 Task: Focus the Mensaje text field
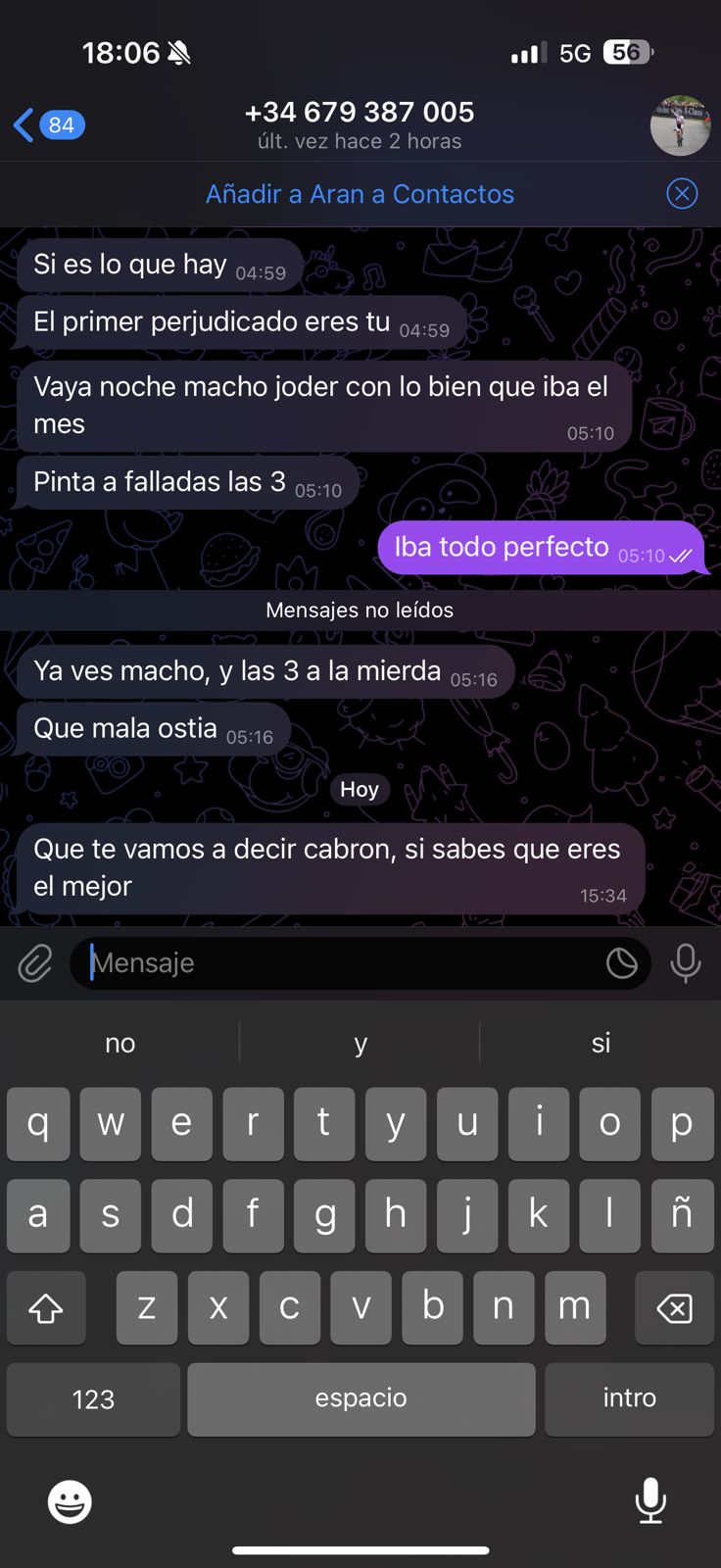[333, 963]
